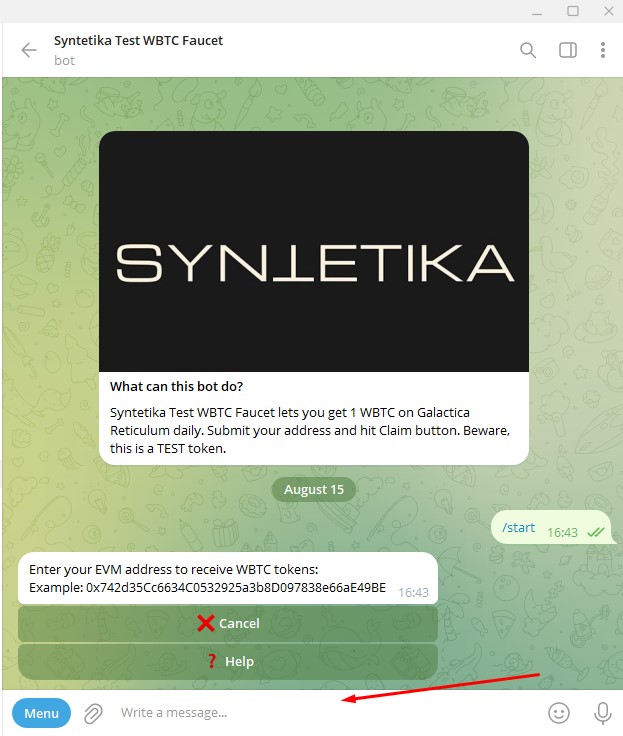The image size is (623, 736).
Task: Tap the Help button under the bot message
Action: (x=228, y=661)
